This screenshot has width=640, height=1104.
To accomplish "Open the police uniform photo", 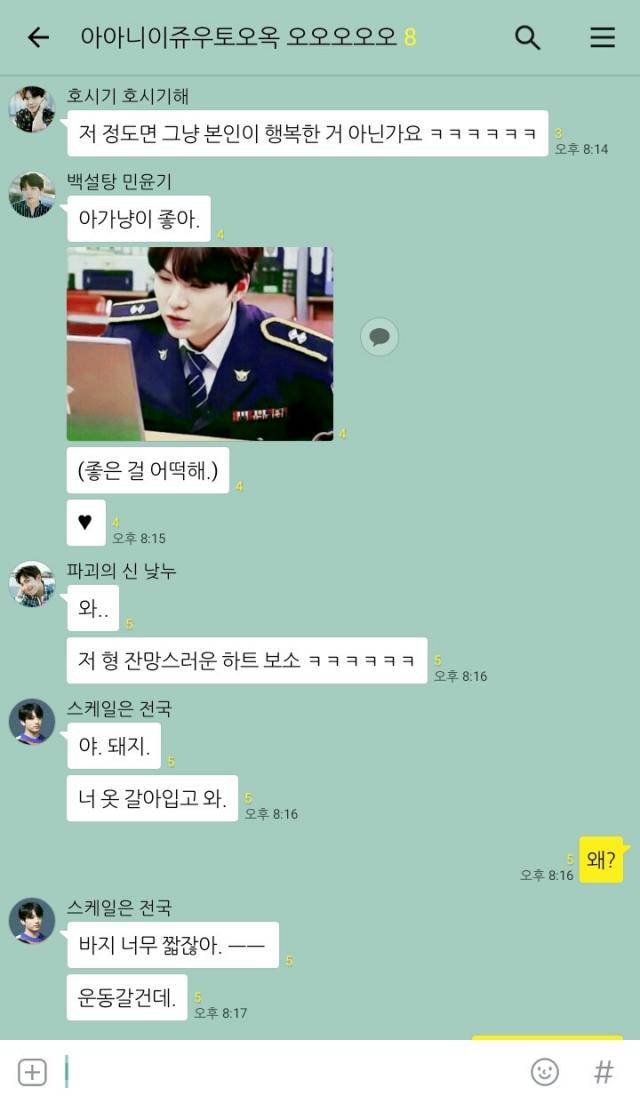I will (200, 344).
